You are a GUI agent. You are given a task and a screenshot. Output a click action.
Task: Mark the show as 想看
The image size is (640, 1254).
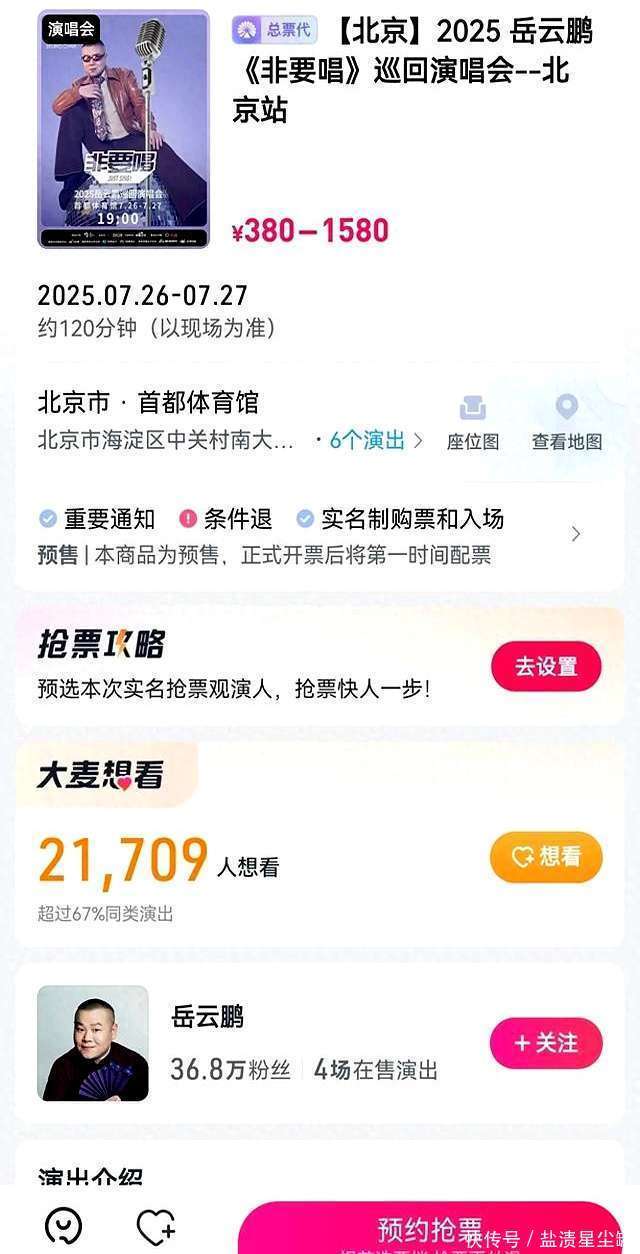point(546,857)
